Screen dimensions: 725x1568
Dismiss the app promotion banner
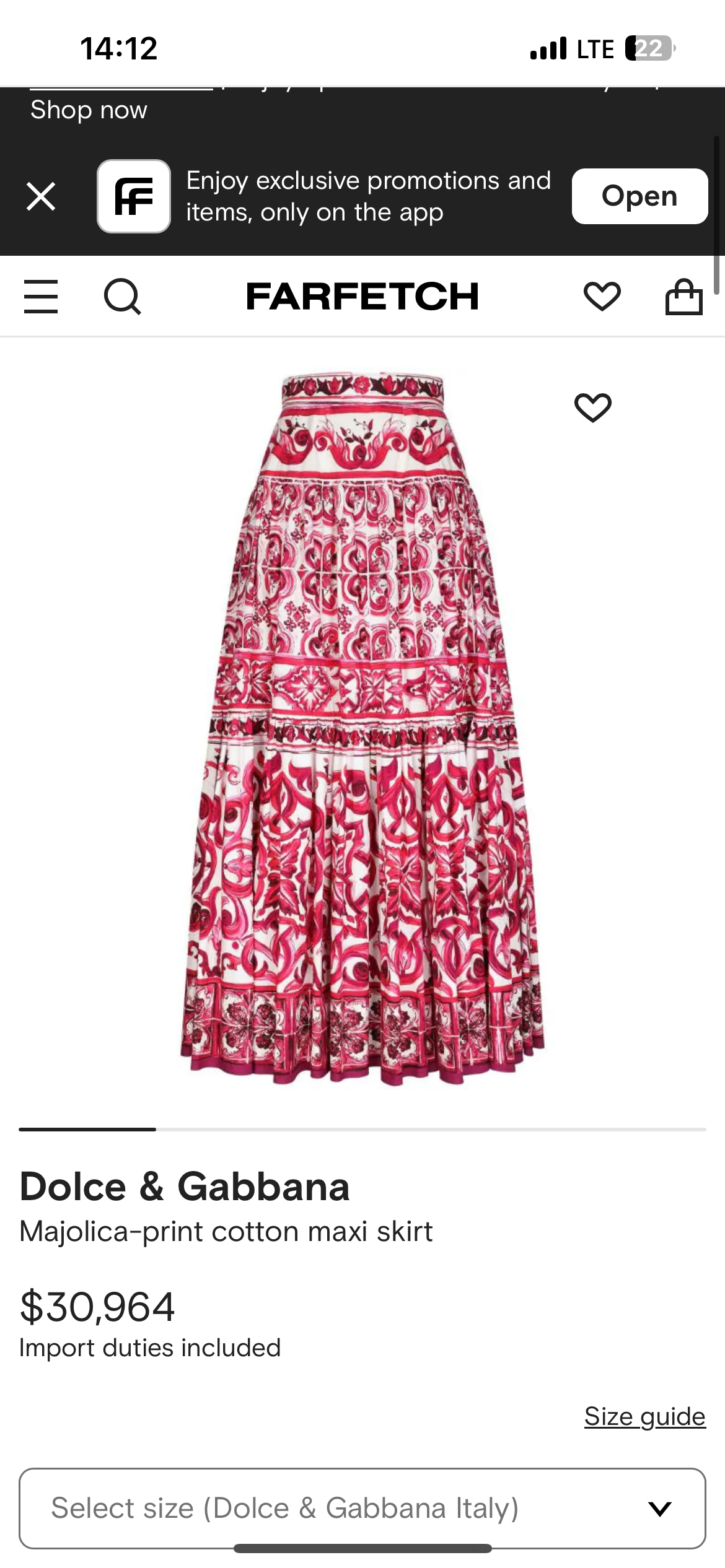click(41, 196)
